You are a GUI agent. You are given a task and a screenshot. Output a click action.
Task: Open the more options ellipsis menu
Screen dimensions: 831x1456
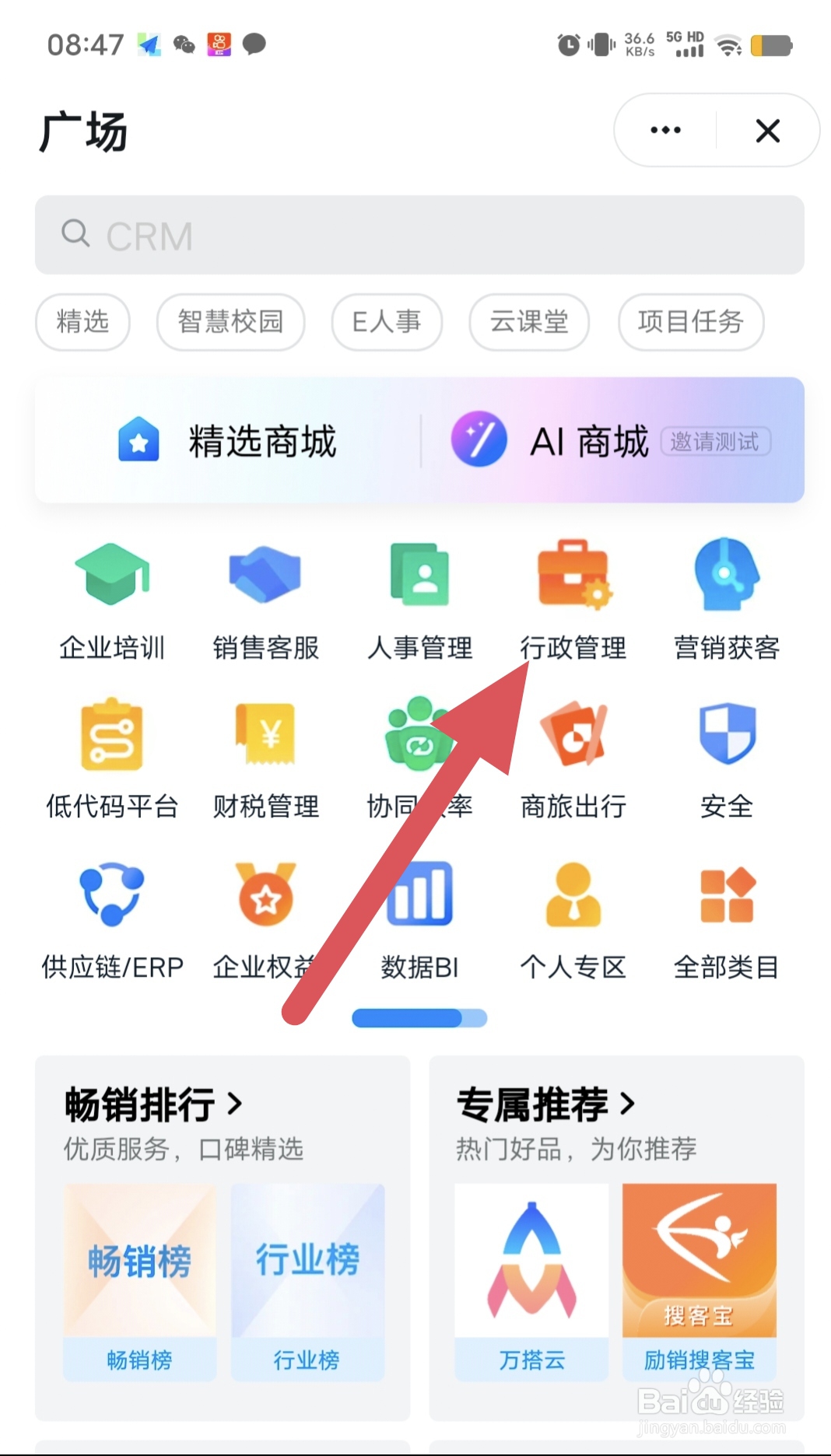click(x=664, y=131)
